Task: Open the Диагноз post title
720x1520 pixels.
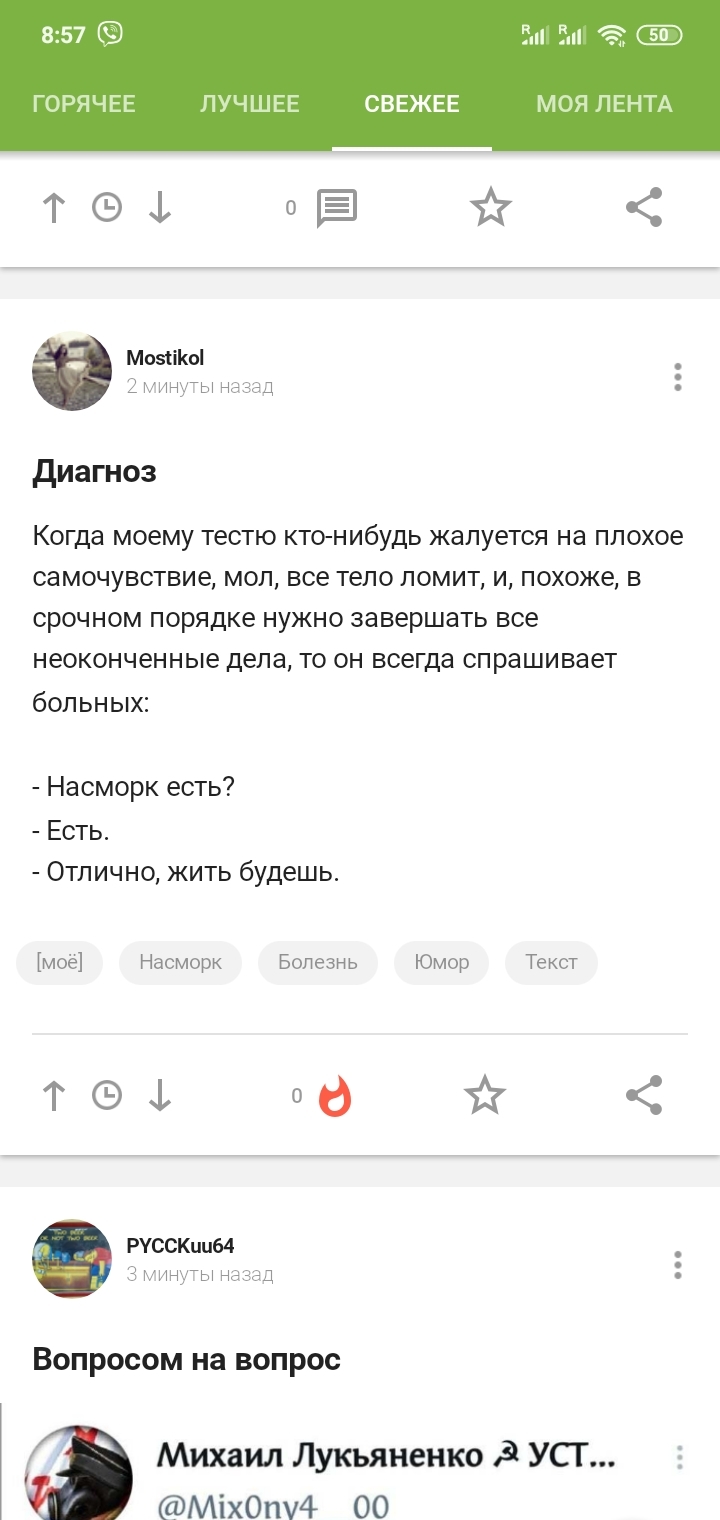Action: click(x=94, y=471)
